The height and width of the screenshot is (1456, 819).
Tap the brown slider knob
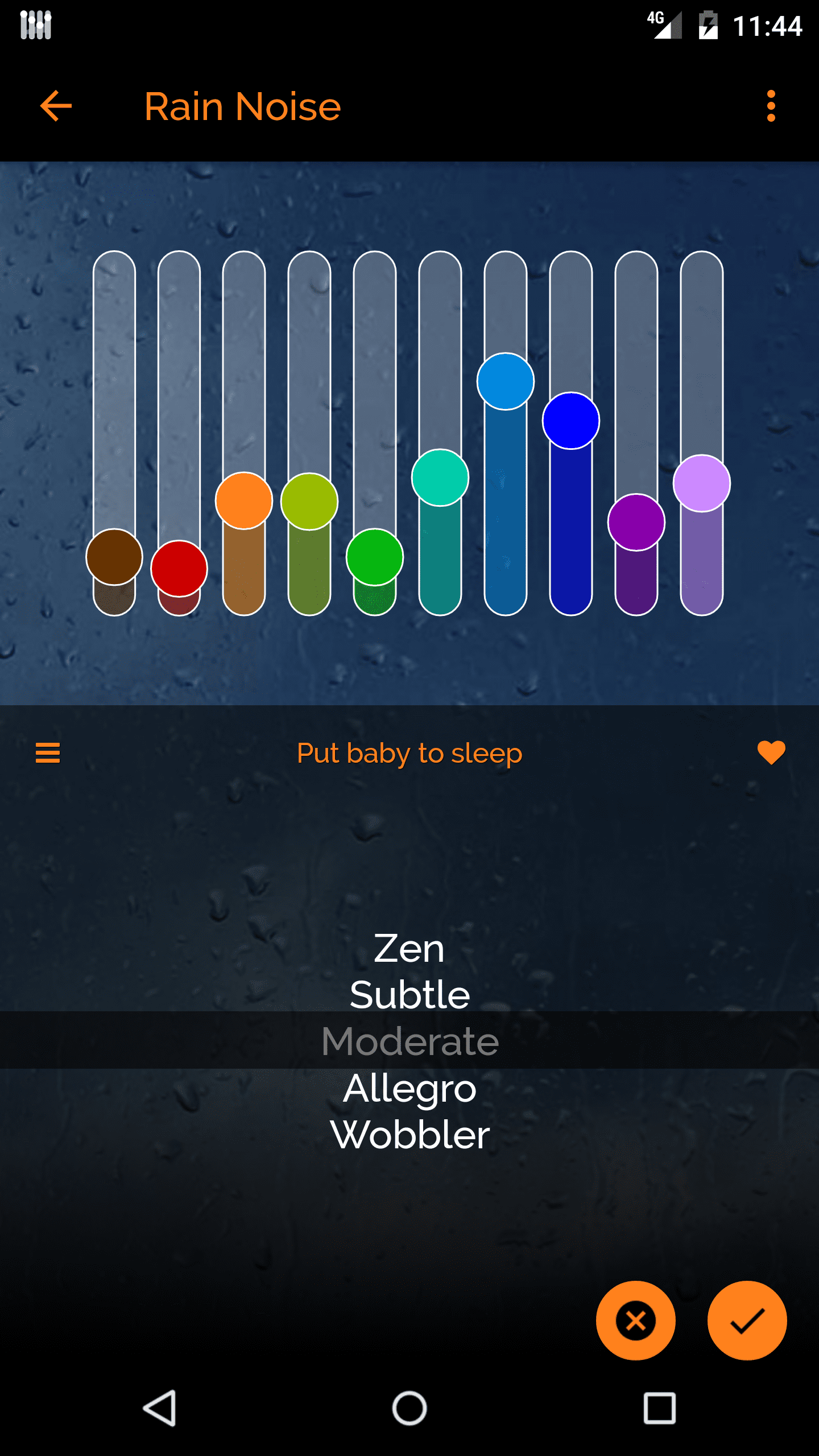point(114,557)
